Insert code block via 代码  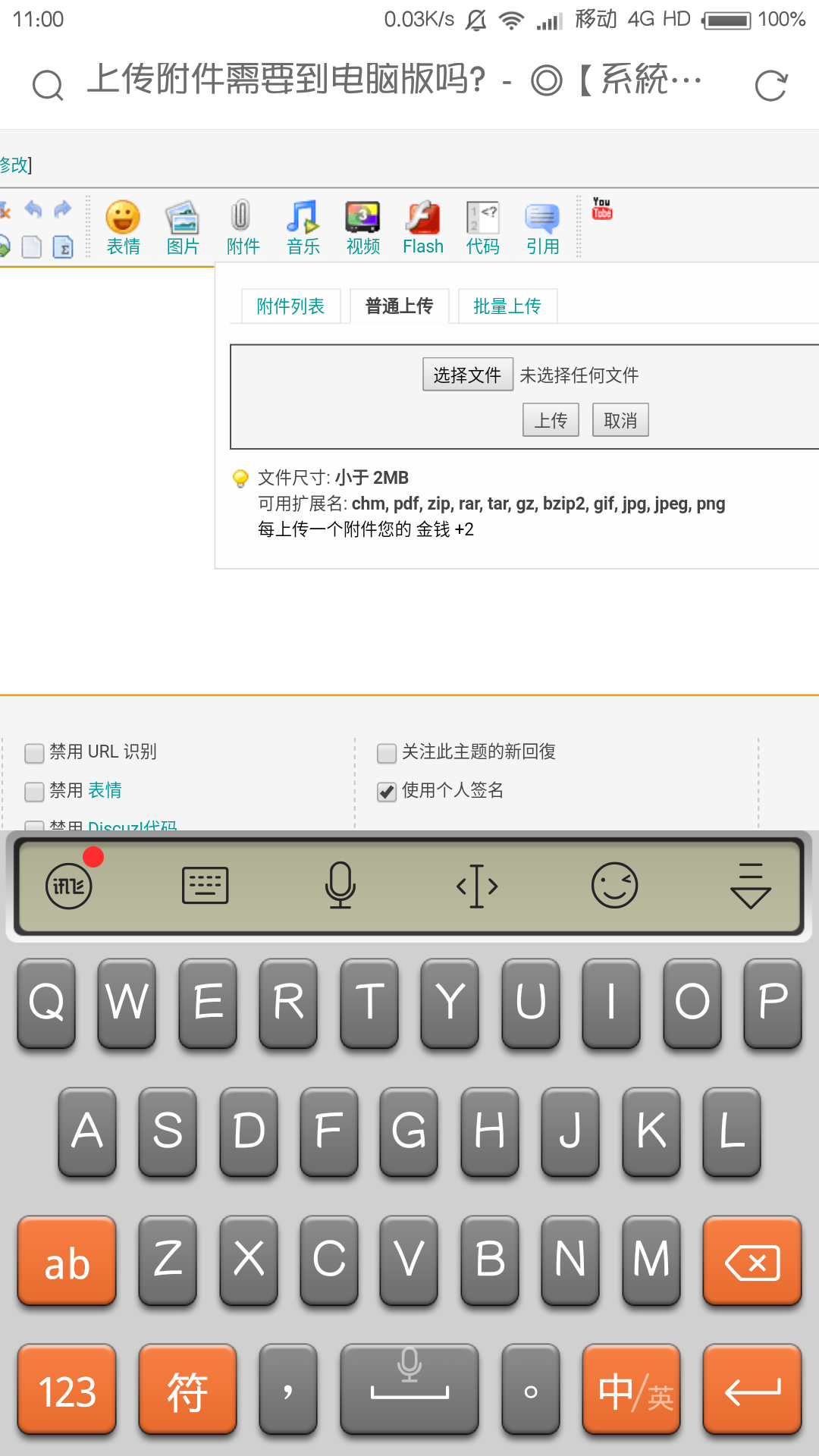click(x=482, y=227)
